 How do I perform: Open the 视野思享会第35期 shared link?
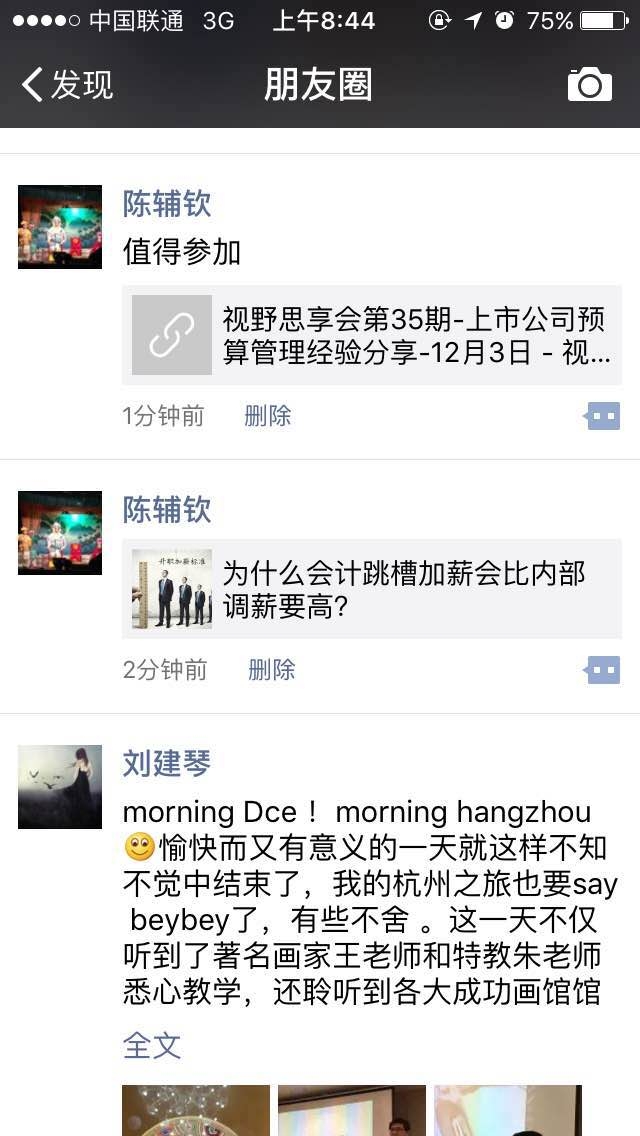(372, 336)
